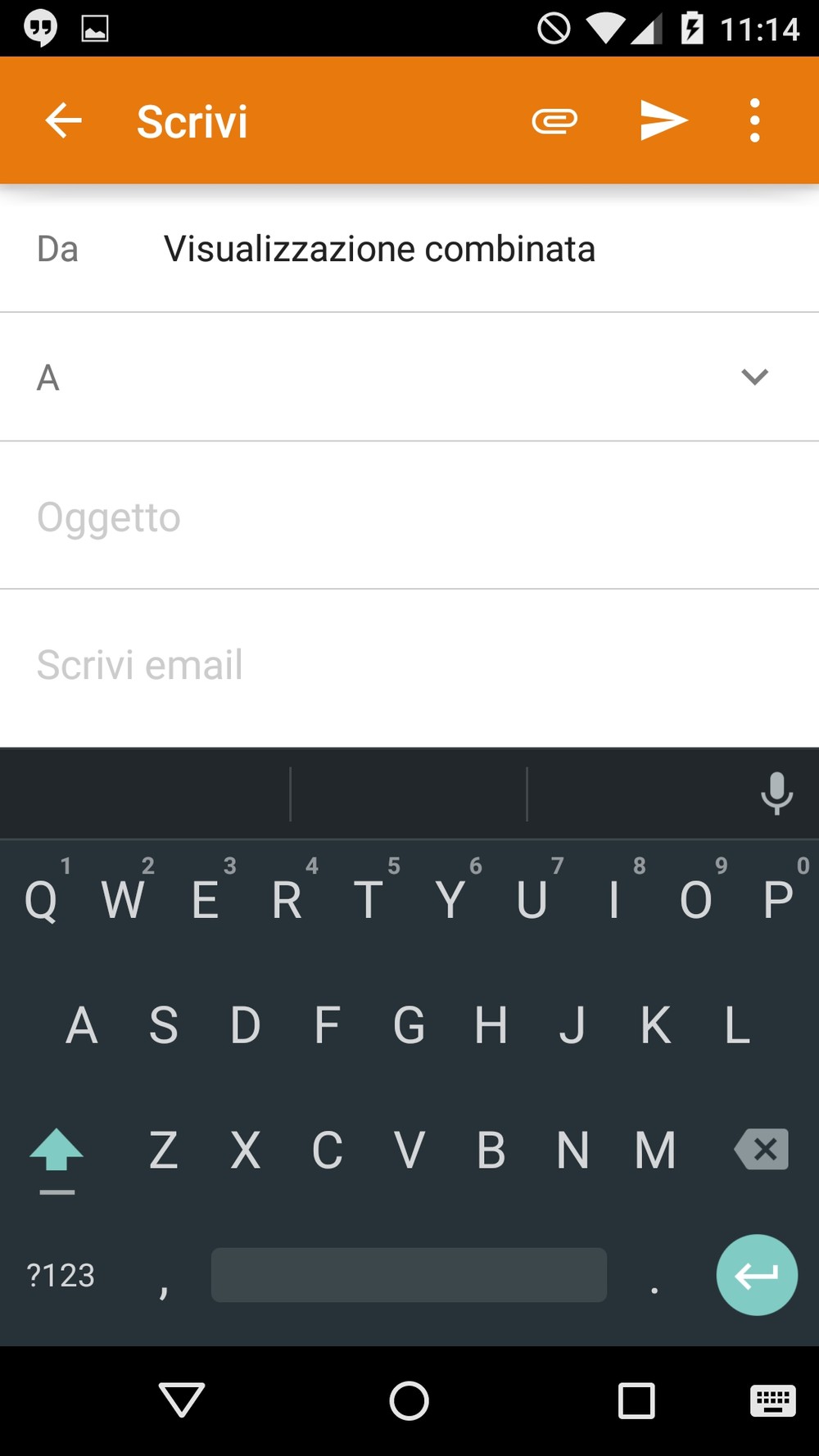The width and height of the screenshot is (819, 1456).
Task: Attach a file with the paperclip icon
Action: (x=554, y=121)
